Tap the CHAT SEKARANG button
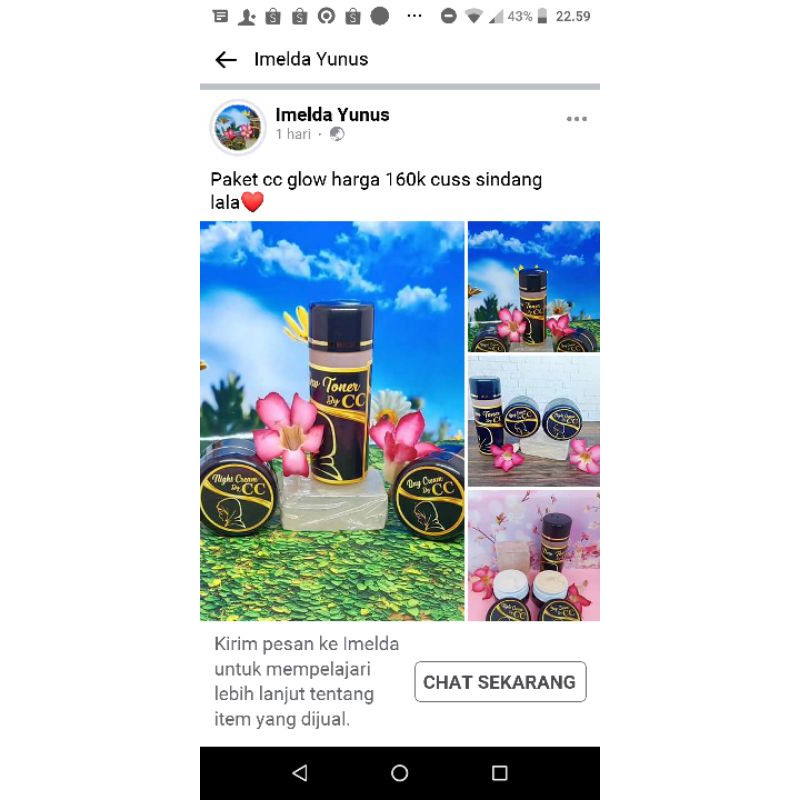Image resolution: width=800 pixels, height=800 pixels. click(x=500, y=682)
